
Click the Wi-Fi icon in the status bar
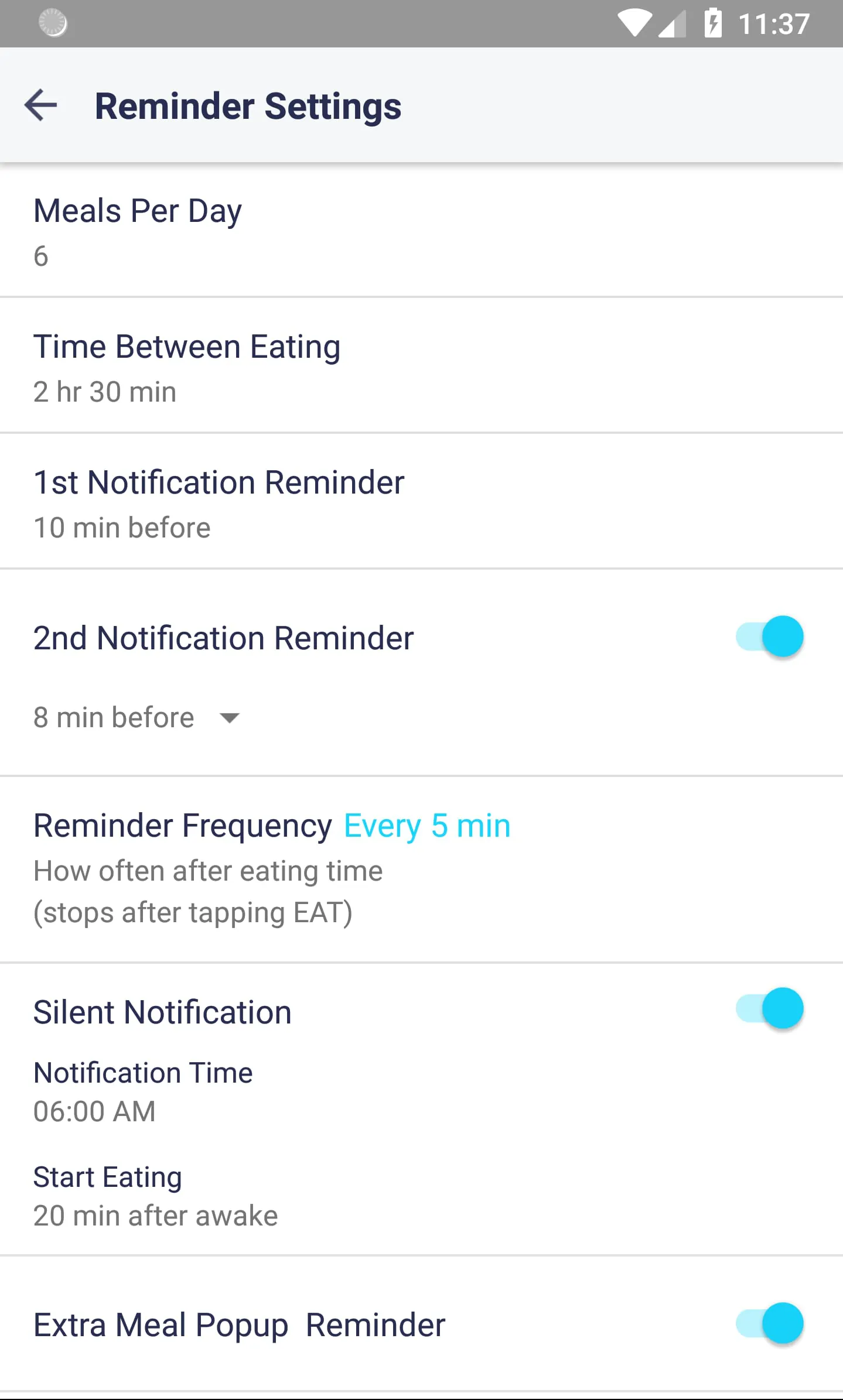point(636,23)
